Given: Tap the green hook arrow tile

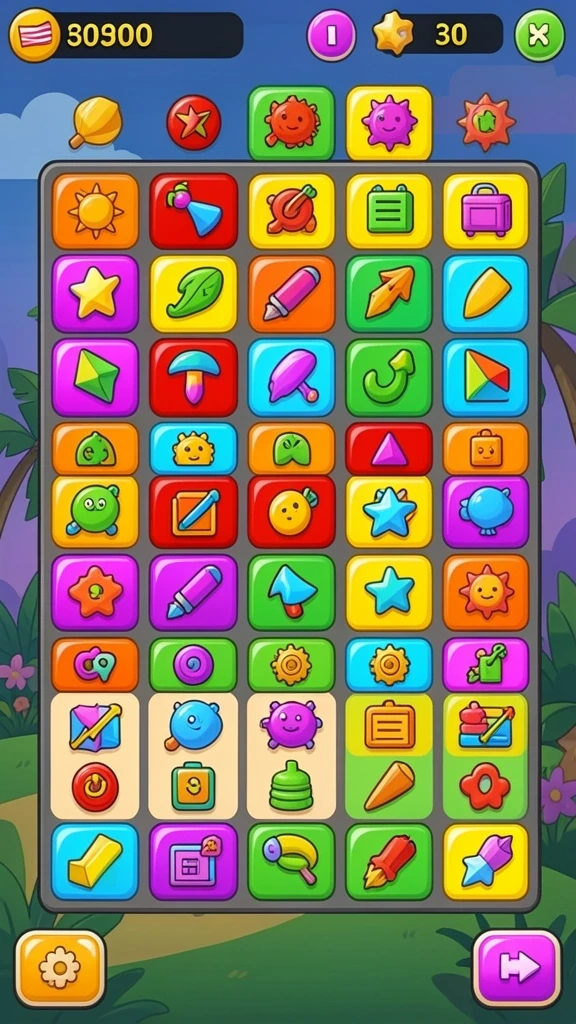Looking at the screenshot, I should click(x=389, y=377).
